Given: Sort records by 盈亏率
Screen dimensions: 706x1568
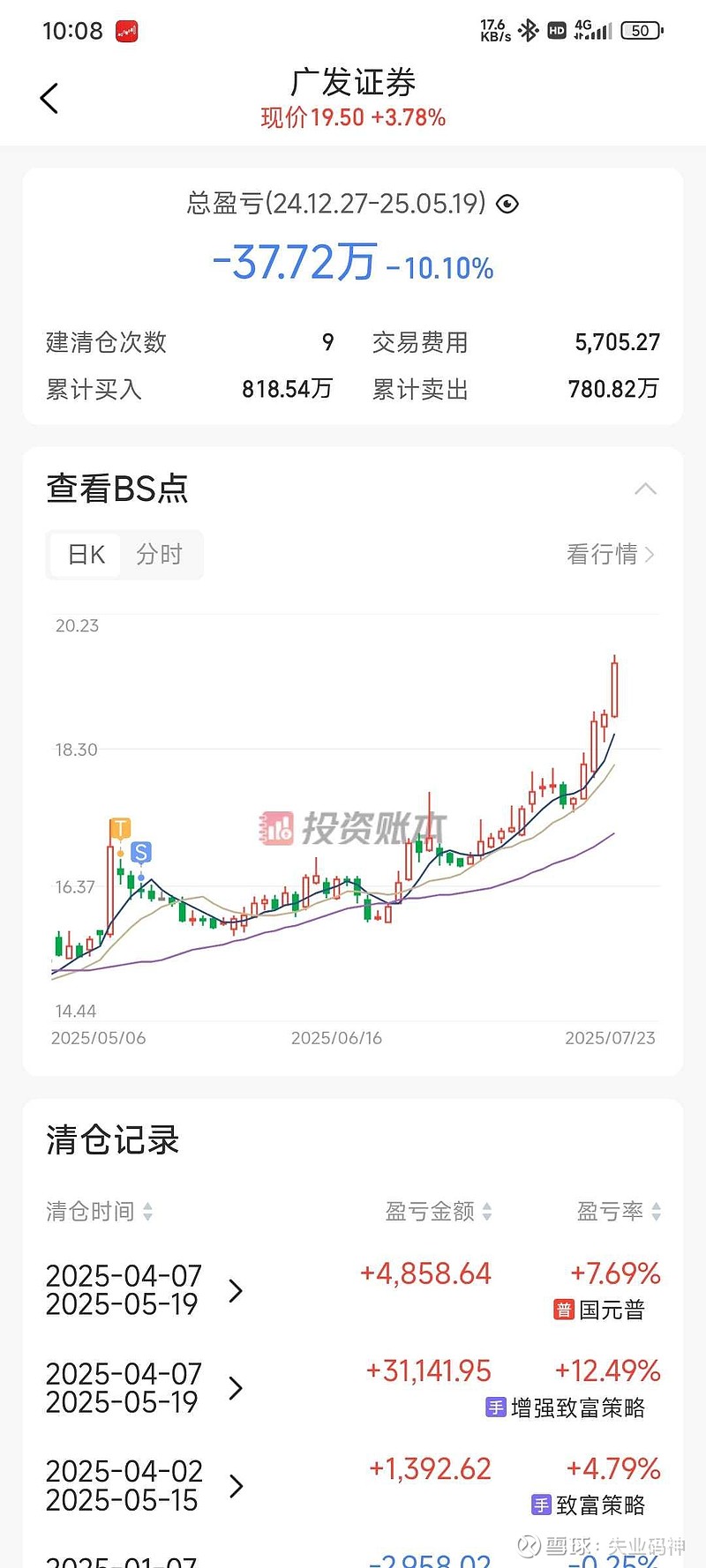Looking at the screenshot, I should coord(619,1212).
